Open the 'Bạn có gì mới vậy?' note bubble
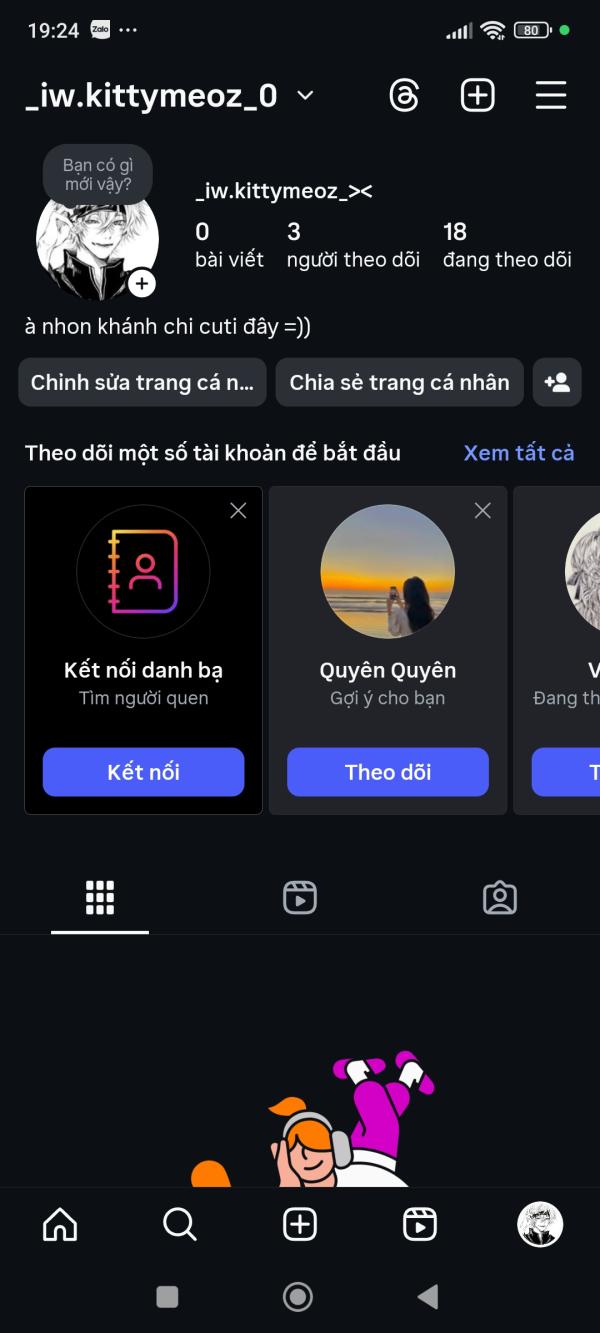This screenshot has height=1333, width=600. 98,174
